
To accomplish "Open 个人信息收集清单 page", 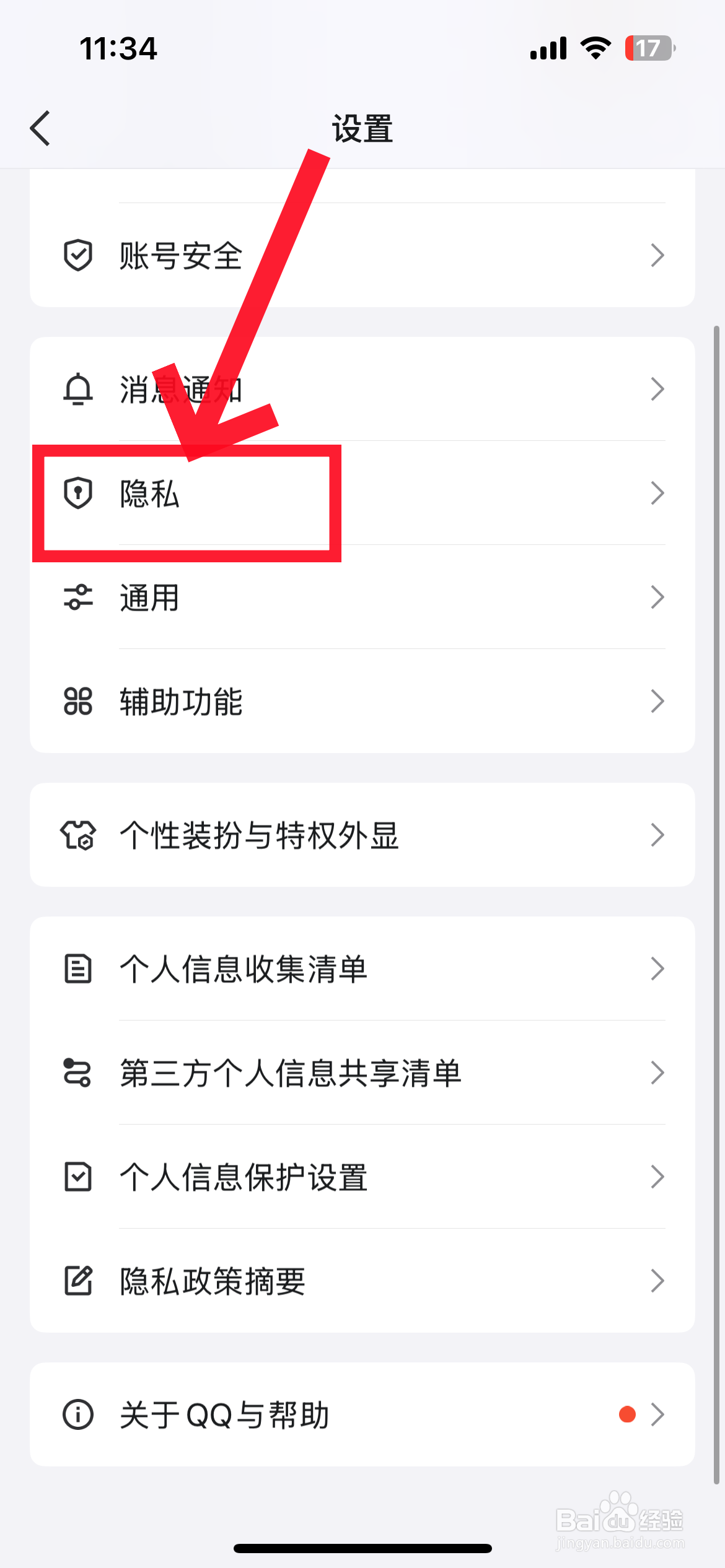I will click(362, 969).
